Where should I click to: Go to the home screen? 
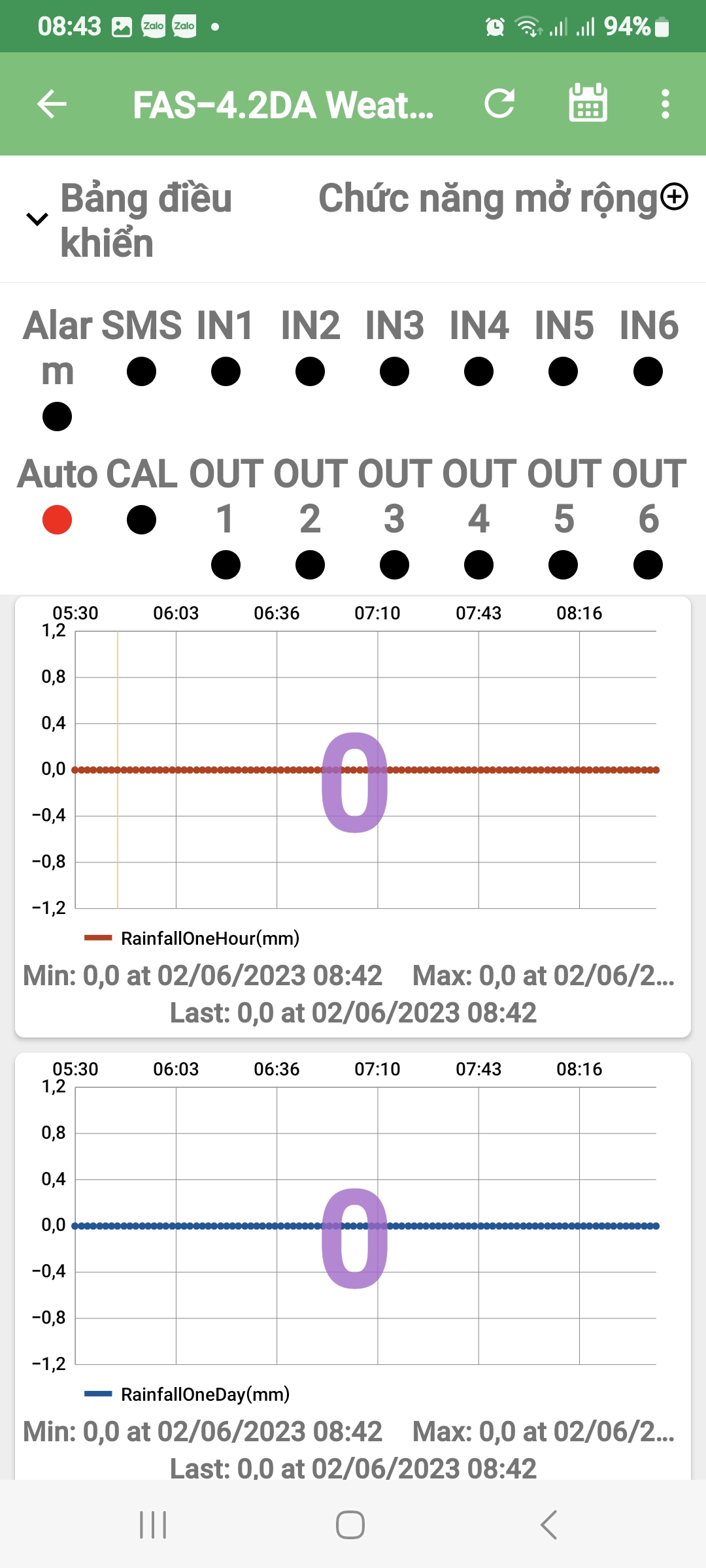(350, 1526)
